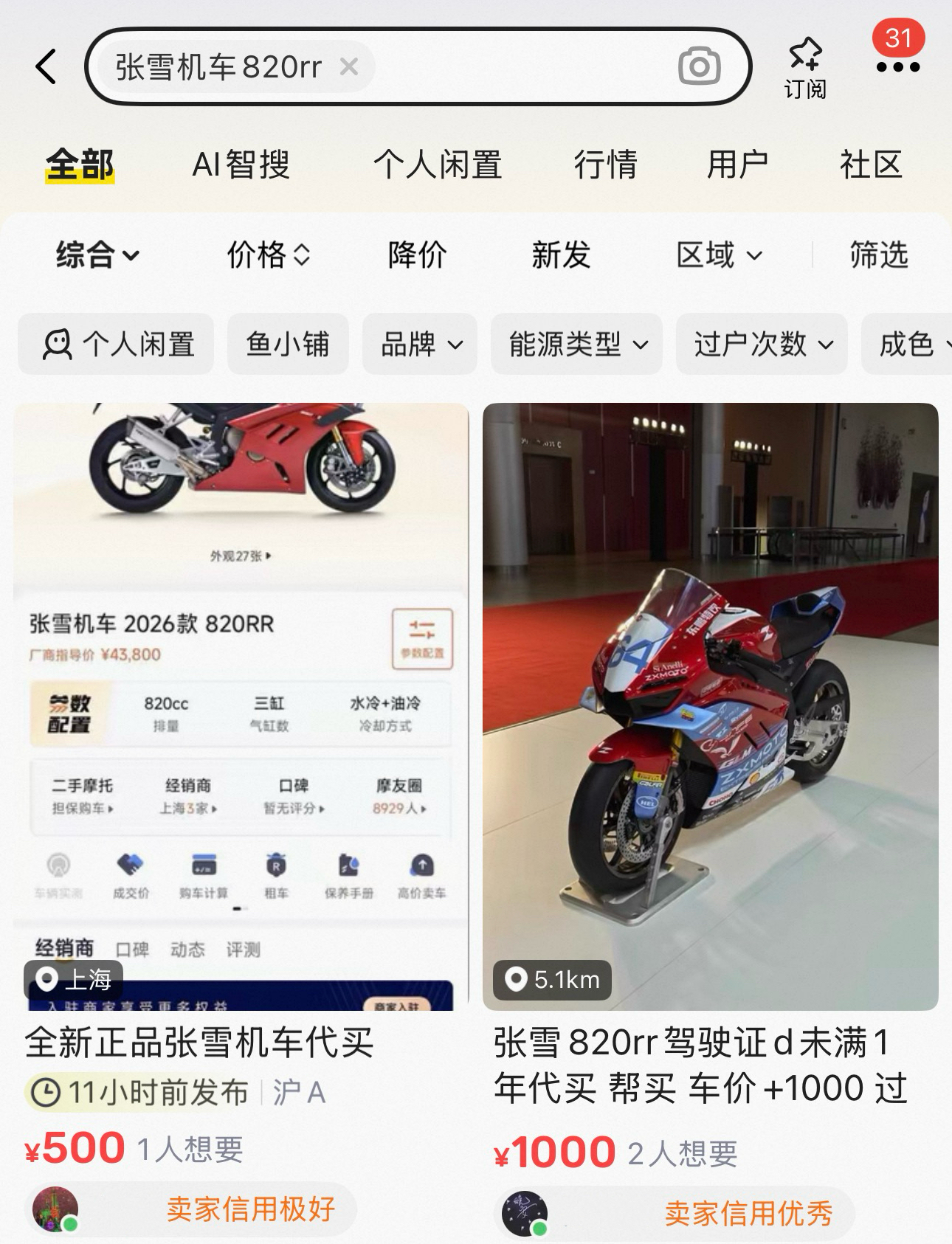
Task: Switch to the AI智搜 tab
Action: (241, 165)
